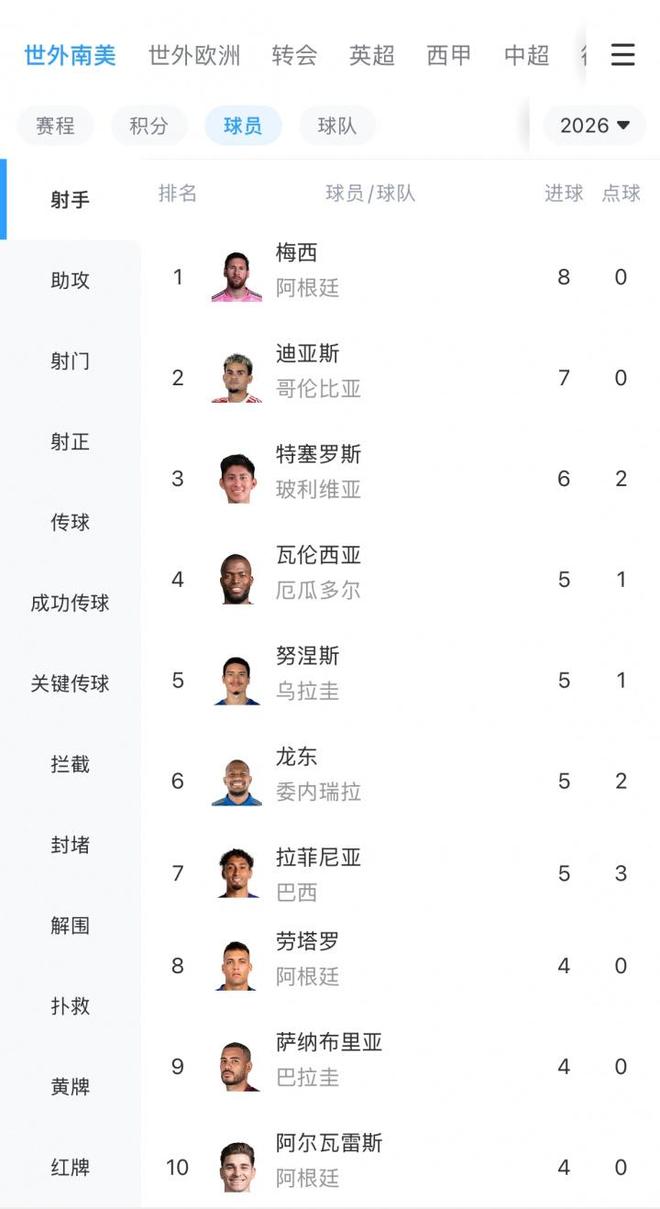View the 助攻 ranking category
Viewport: 660px width, 1209px height.
[x=70, y=281]
